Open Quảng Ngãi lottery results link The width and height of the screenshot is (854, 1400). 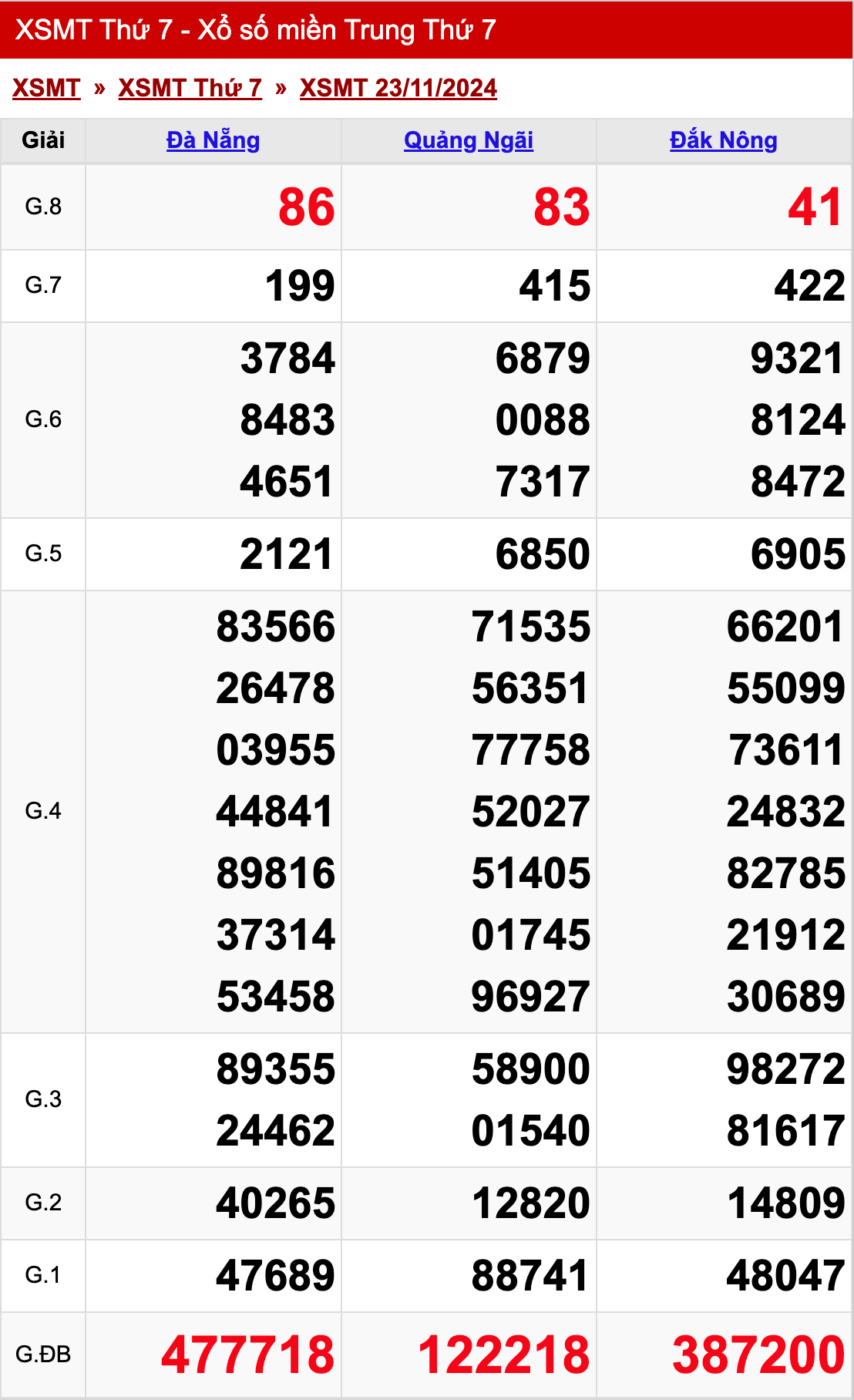(468, 140)
